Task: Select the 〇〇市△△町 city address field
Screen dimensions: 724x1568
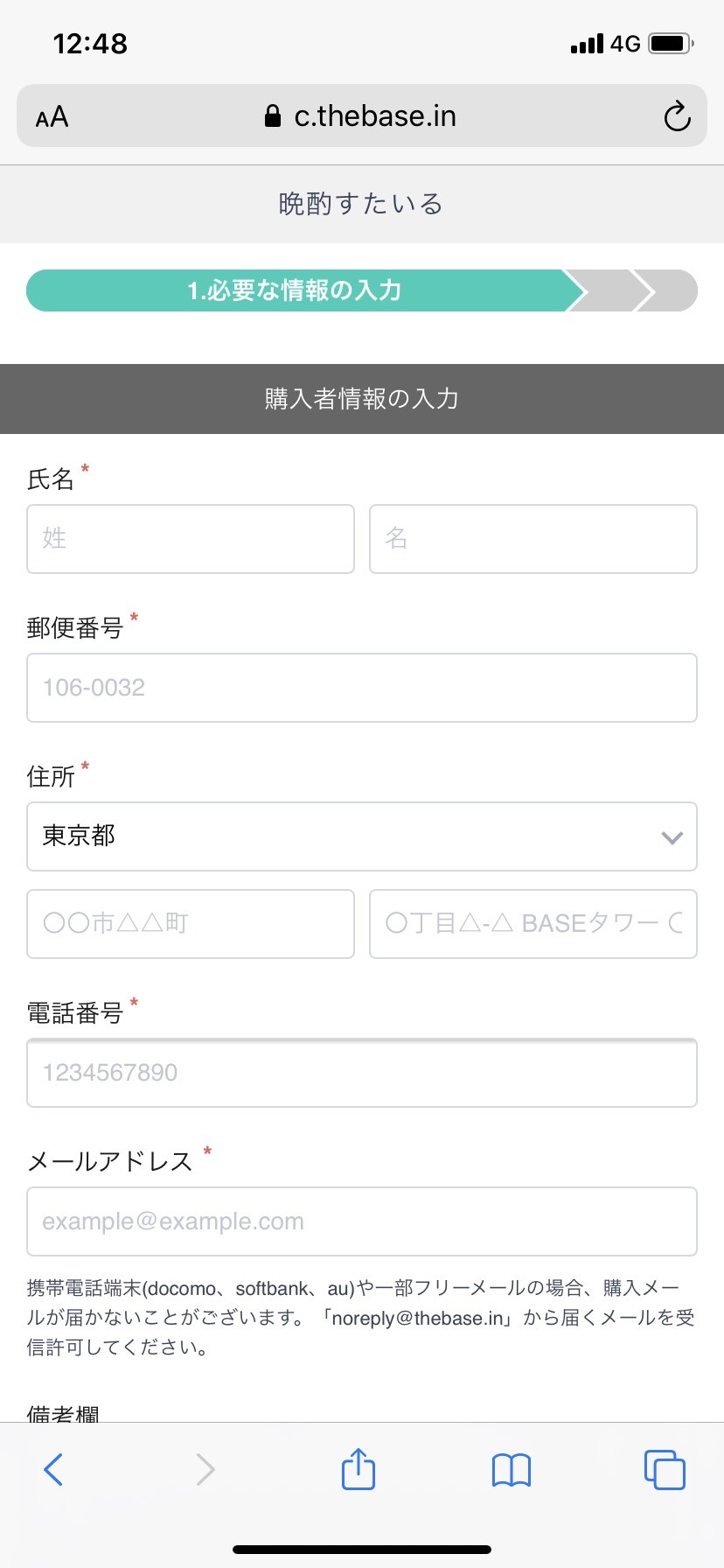Action: click(x=191, y=924)
